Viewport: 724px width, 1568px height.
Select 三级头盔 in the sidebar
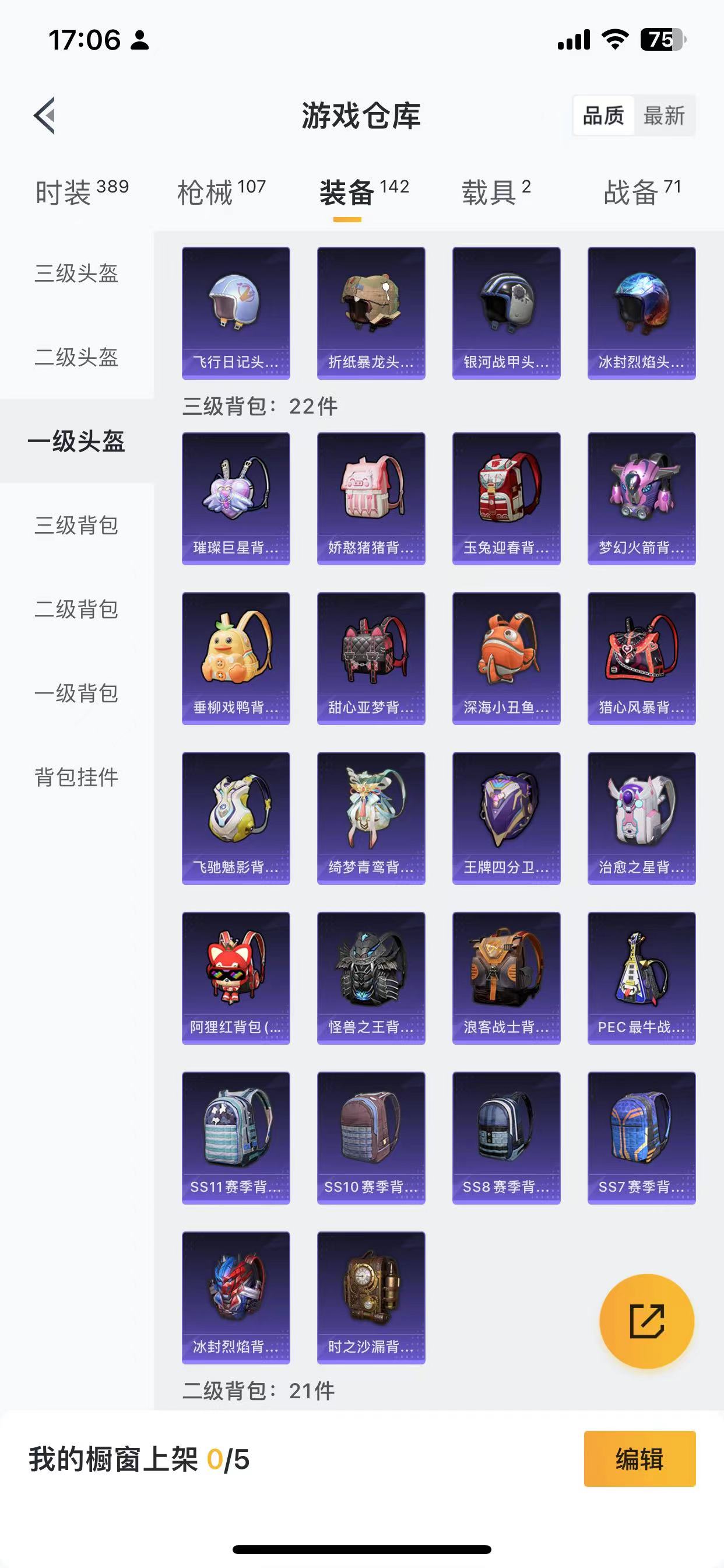77,274
